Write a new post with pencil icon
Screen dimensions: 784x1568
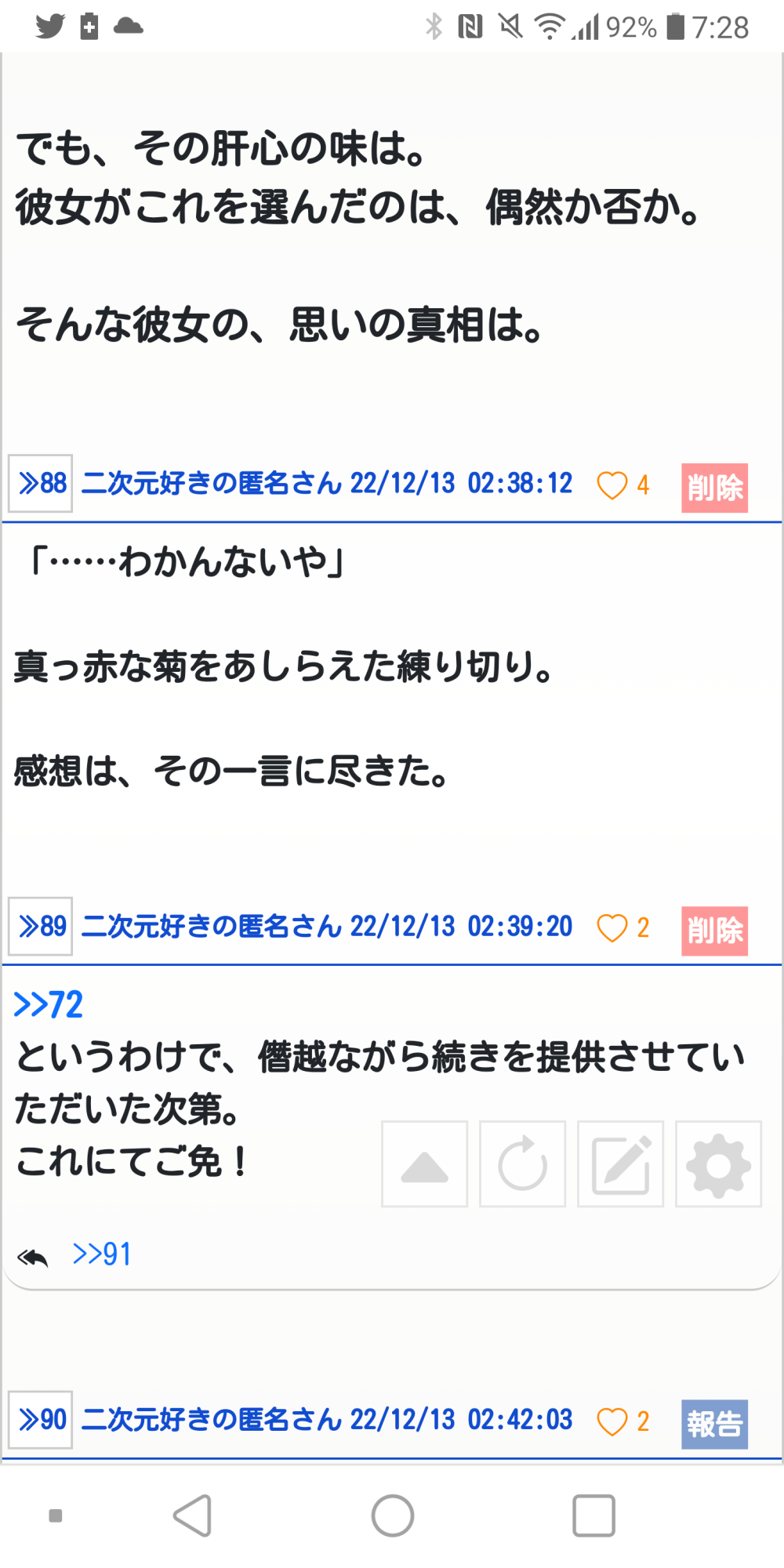[x=620, y=1164]
